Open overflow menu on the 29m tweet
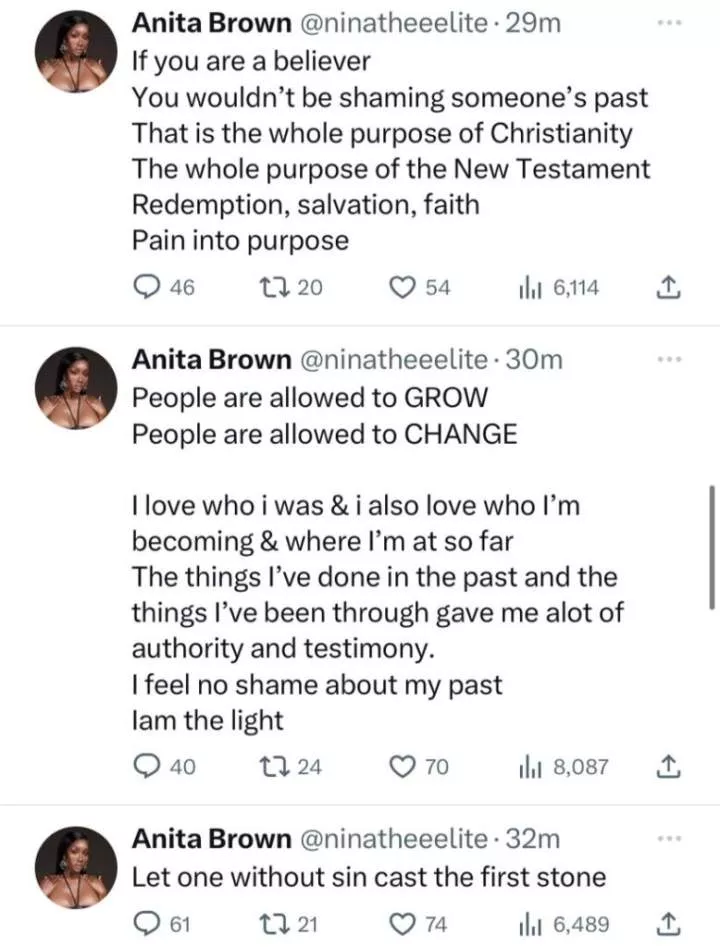 (x=668, y=20)
